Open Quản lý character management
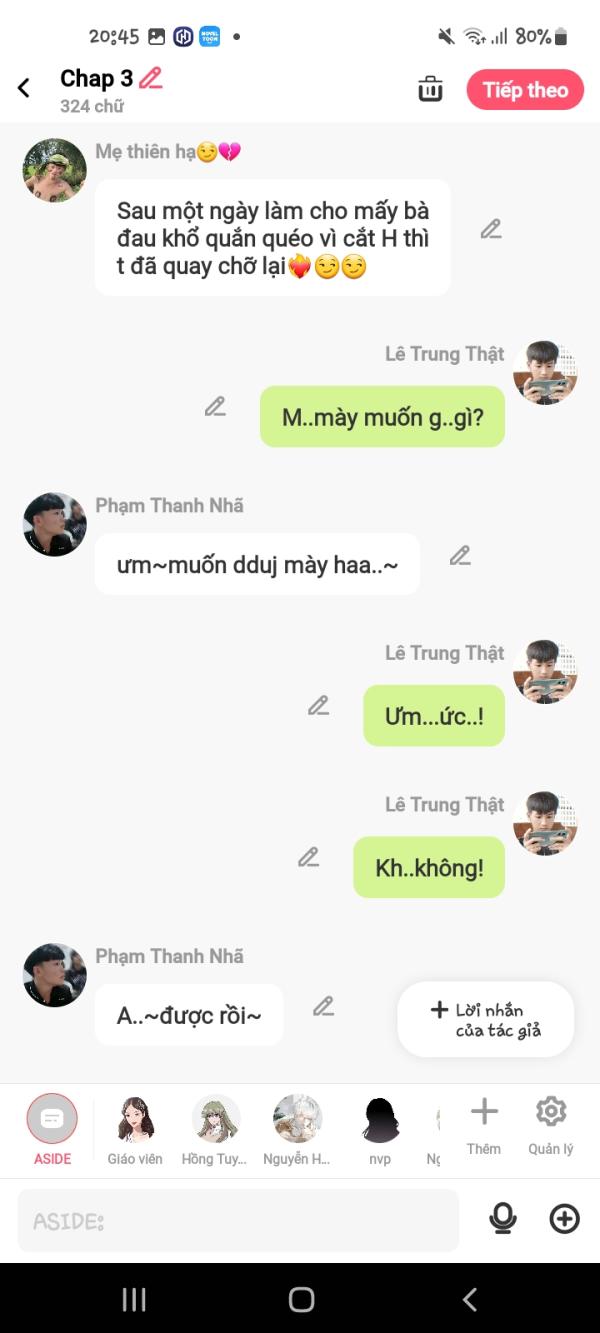Image resolution: width=600 pixels, height=1333 pixels. click(x=551, y=1122)
